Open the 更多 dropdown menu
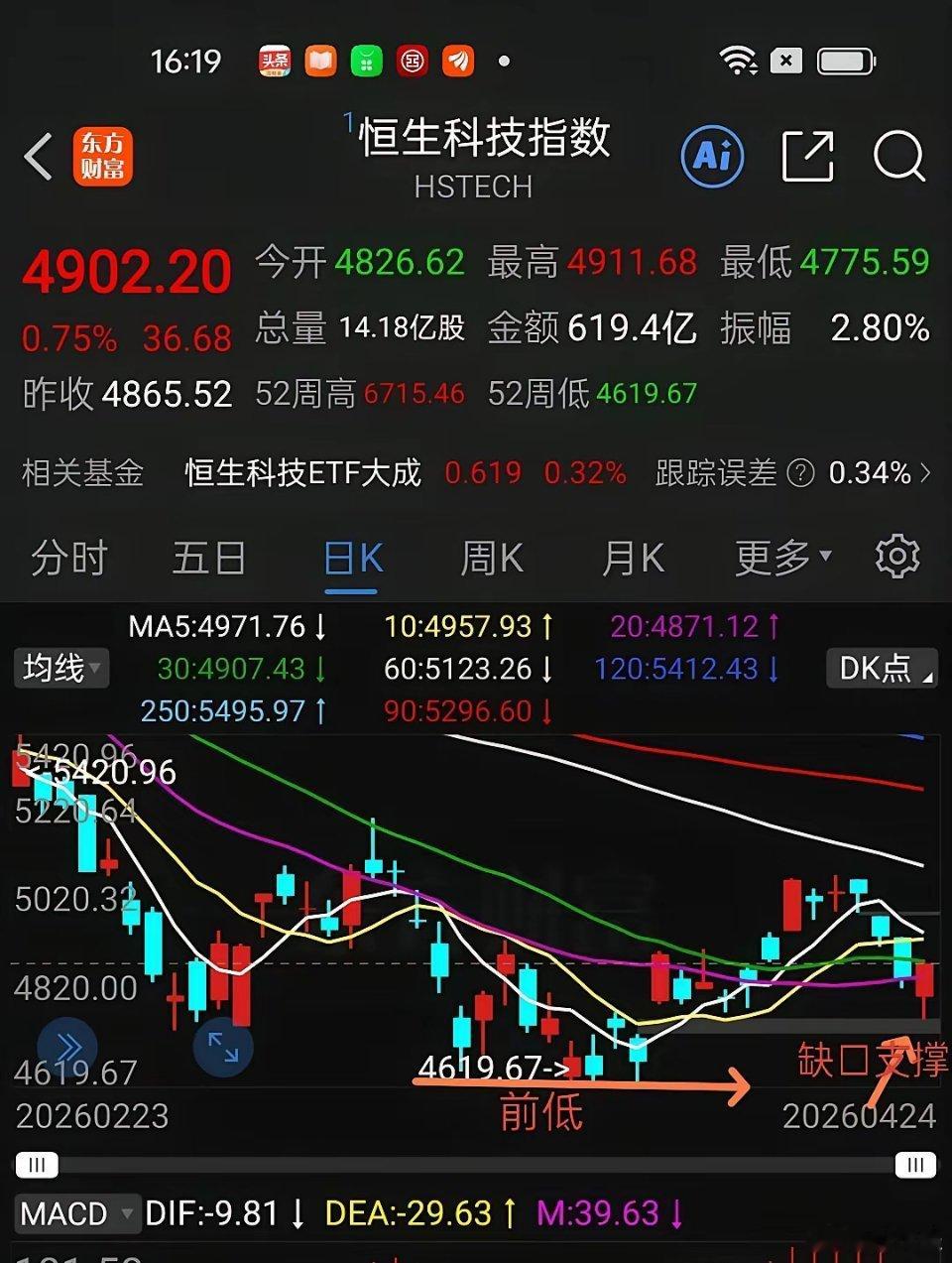Image resolution: width=952 pixels, height=1263 pixels. point(779,557)
